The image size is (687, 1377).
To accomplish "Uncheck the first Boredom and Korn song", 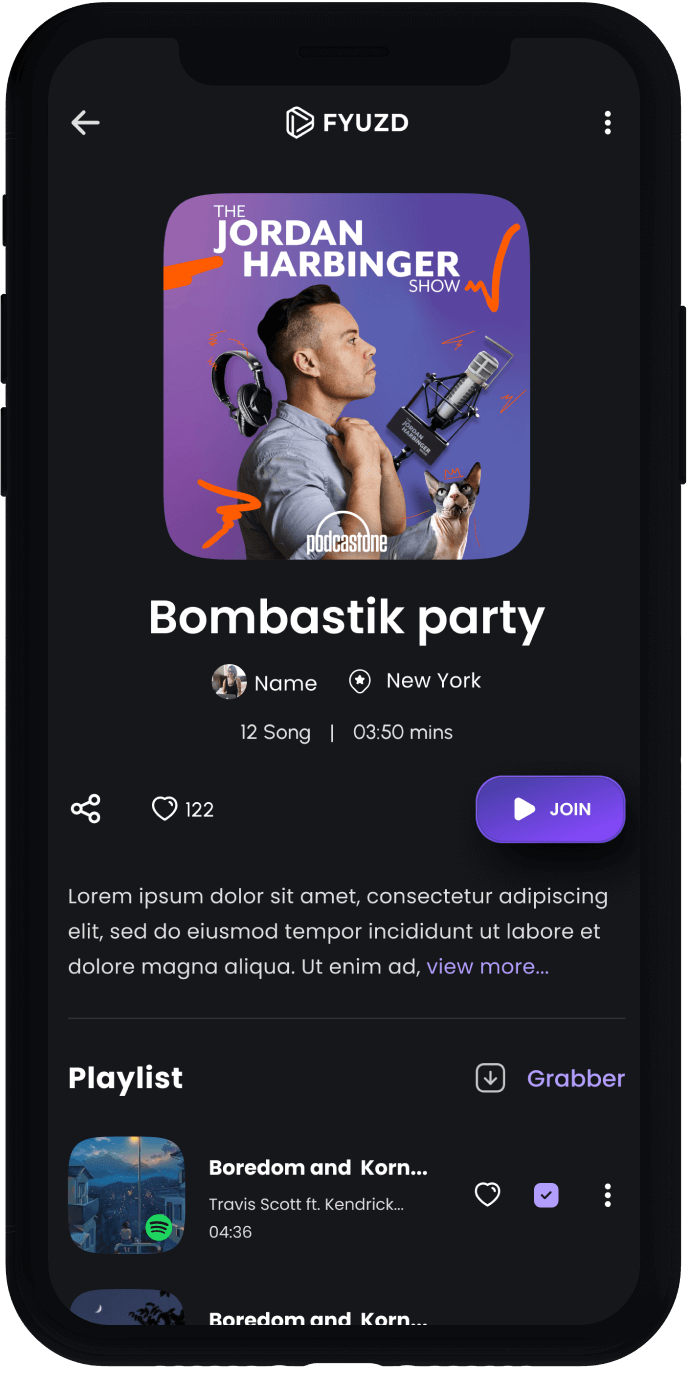I will tap(546, 1194).
